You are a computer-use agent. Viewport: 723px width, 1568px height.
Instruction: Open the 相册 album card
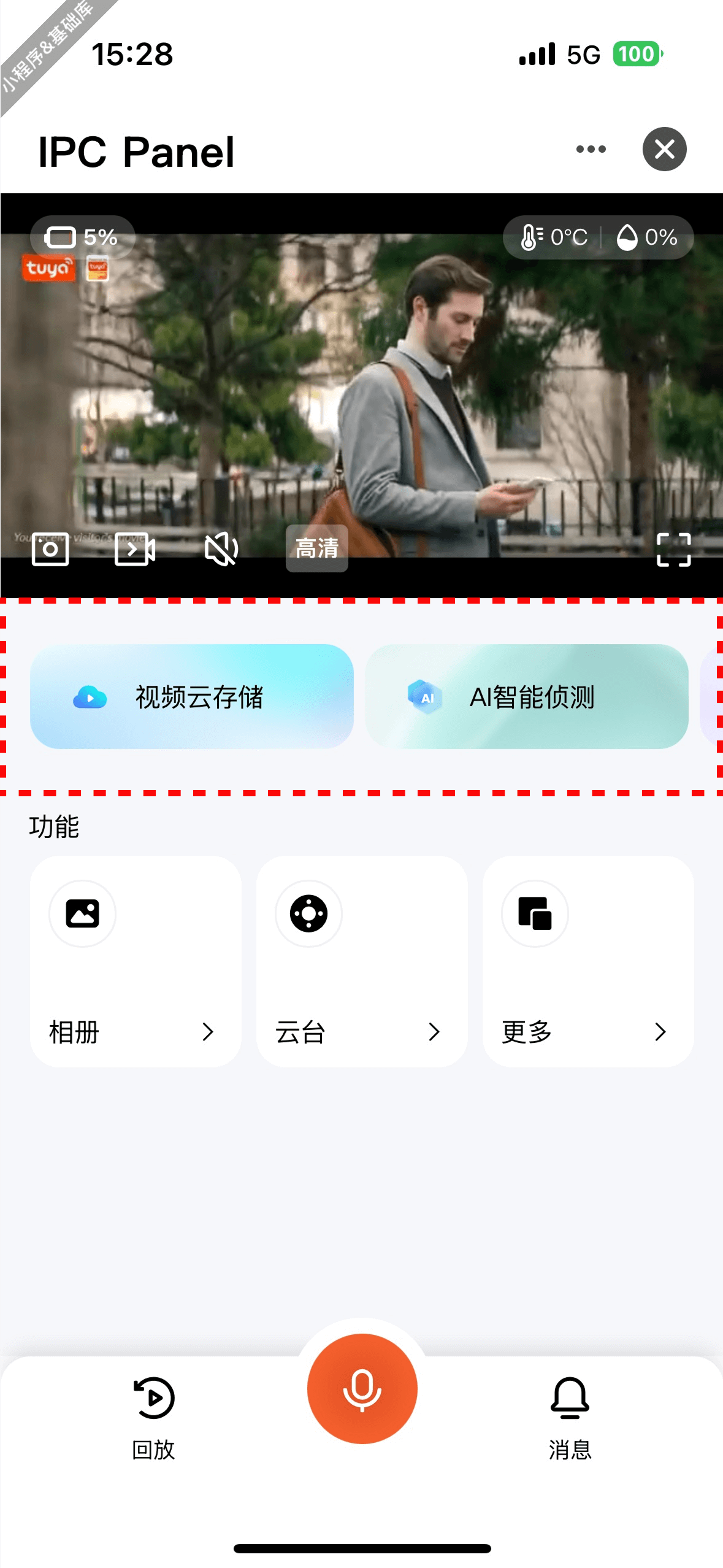[136, 961]
